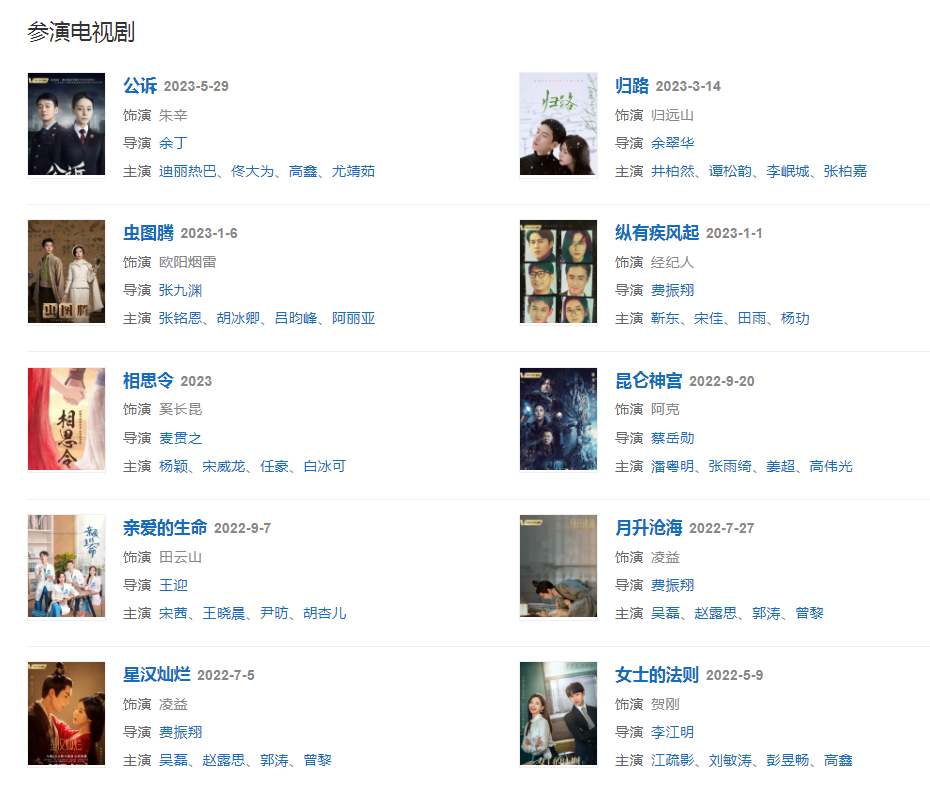Viewport: 930px width, 787px height.
Task: Open actor 靳东's profile link
Action: click(665, 318)
